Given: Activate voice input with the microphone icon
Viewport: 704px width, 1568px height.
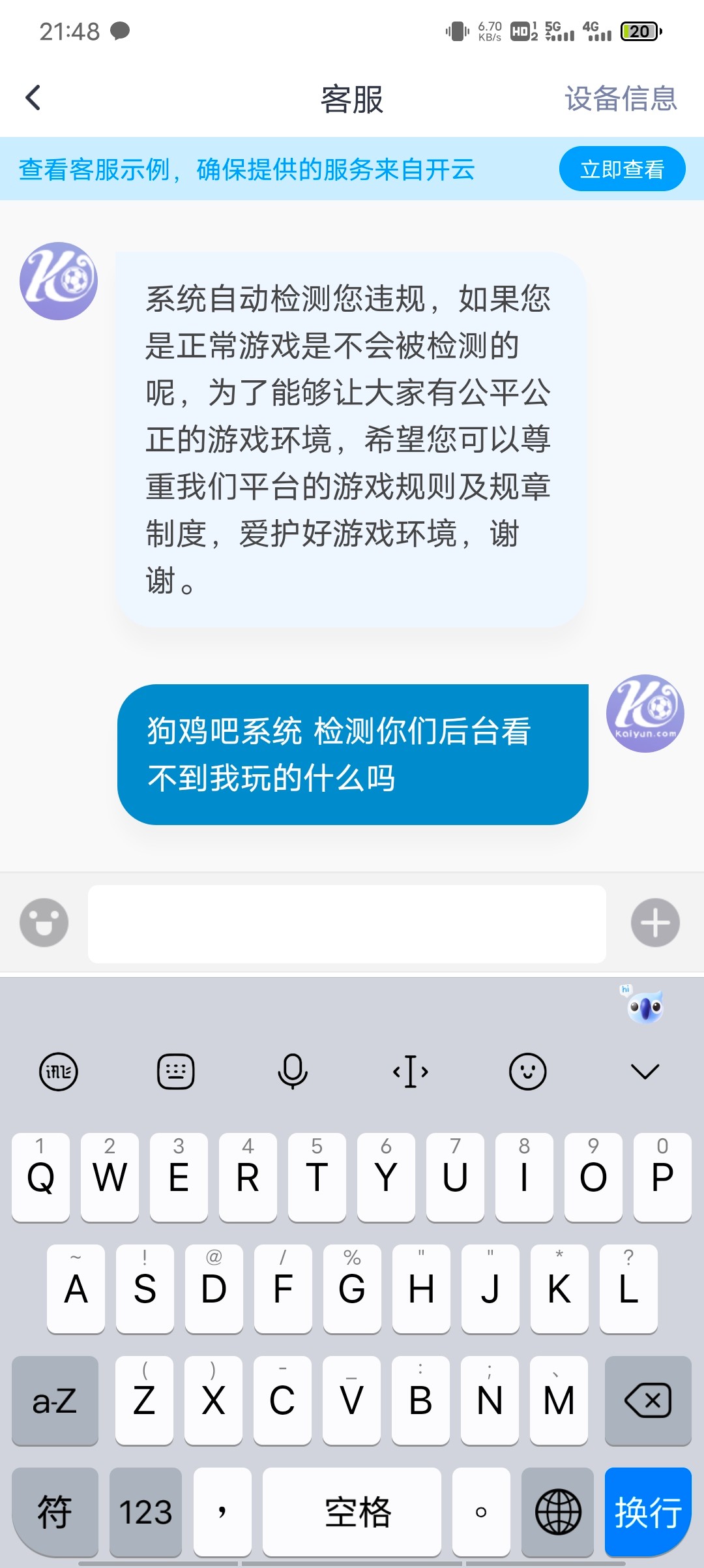Looking at the screenshot, I should [291, 1070].
